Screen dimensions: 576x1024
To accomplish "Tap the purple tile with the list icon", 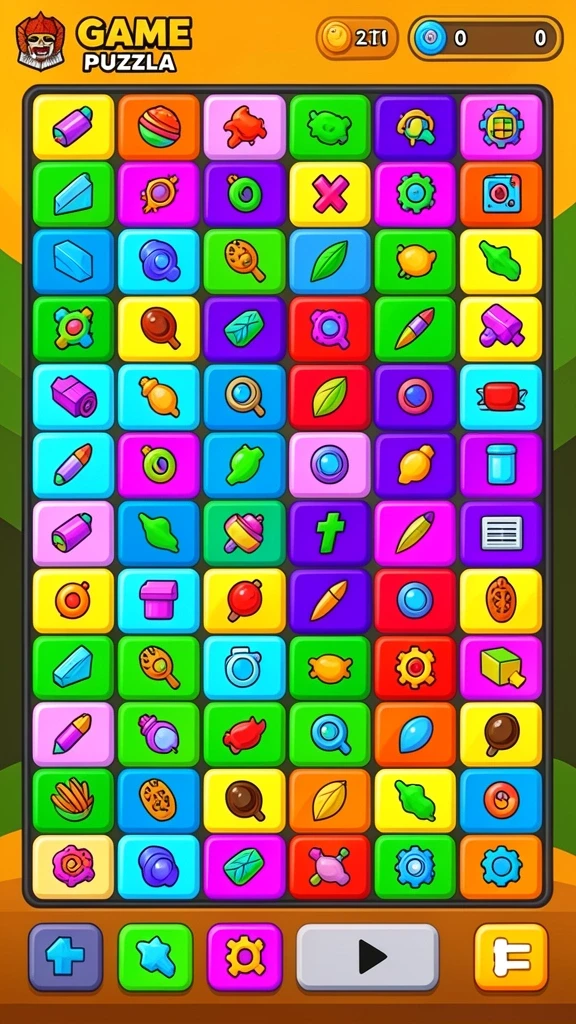I will [x=501, y=533].
